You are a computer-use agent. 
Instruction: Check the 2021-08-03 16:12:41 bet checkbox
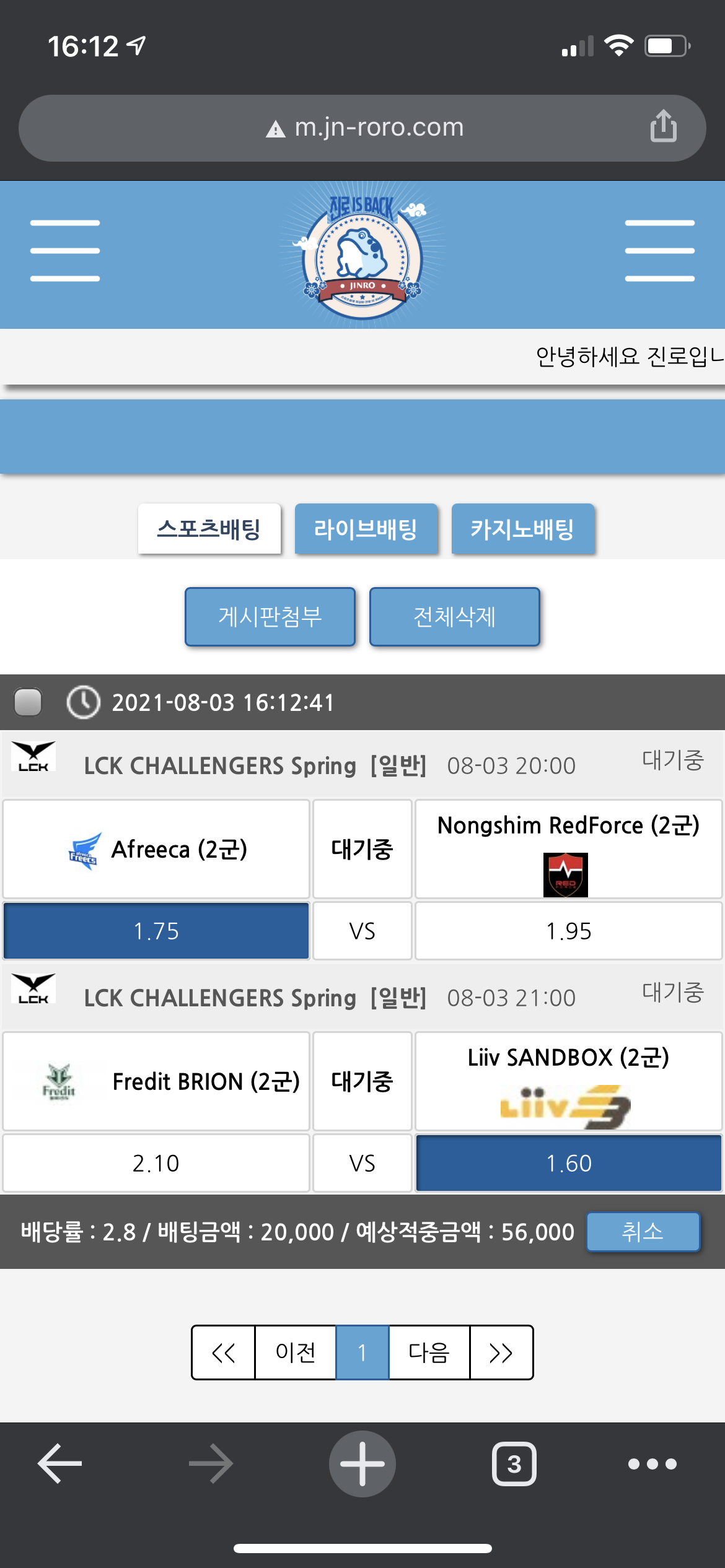click(x=28, y=702)
